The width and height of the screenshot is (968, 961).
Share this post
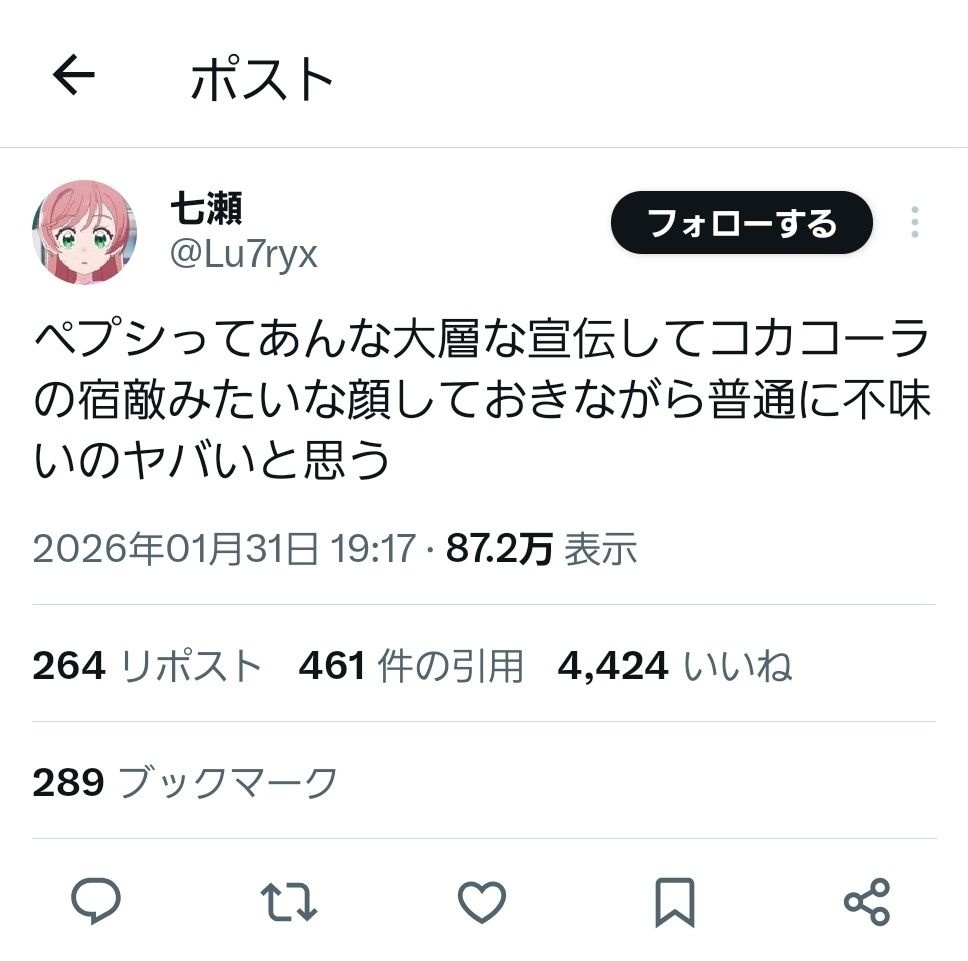coord(866,902)
